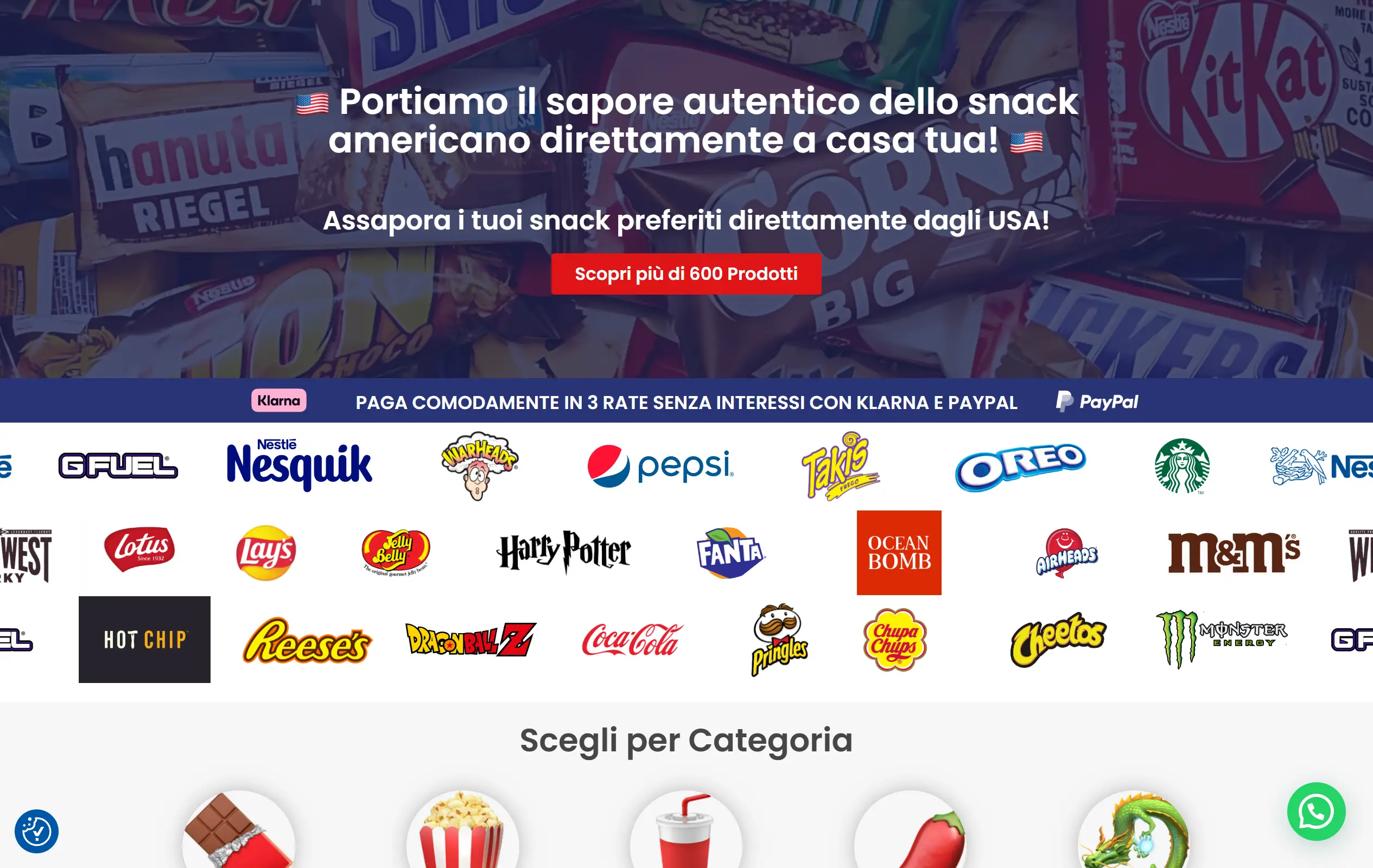Open the WhatsApp chat button

(x=1315, y=811)
